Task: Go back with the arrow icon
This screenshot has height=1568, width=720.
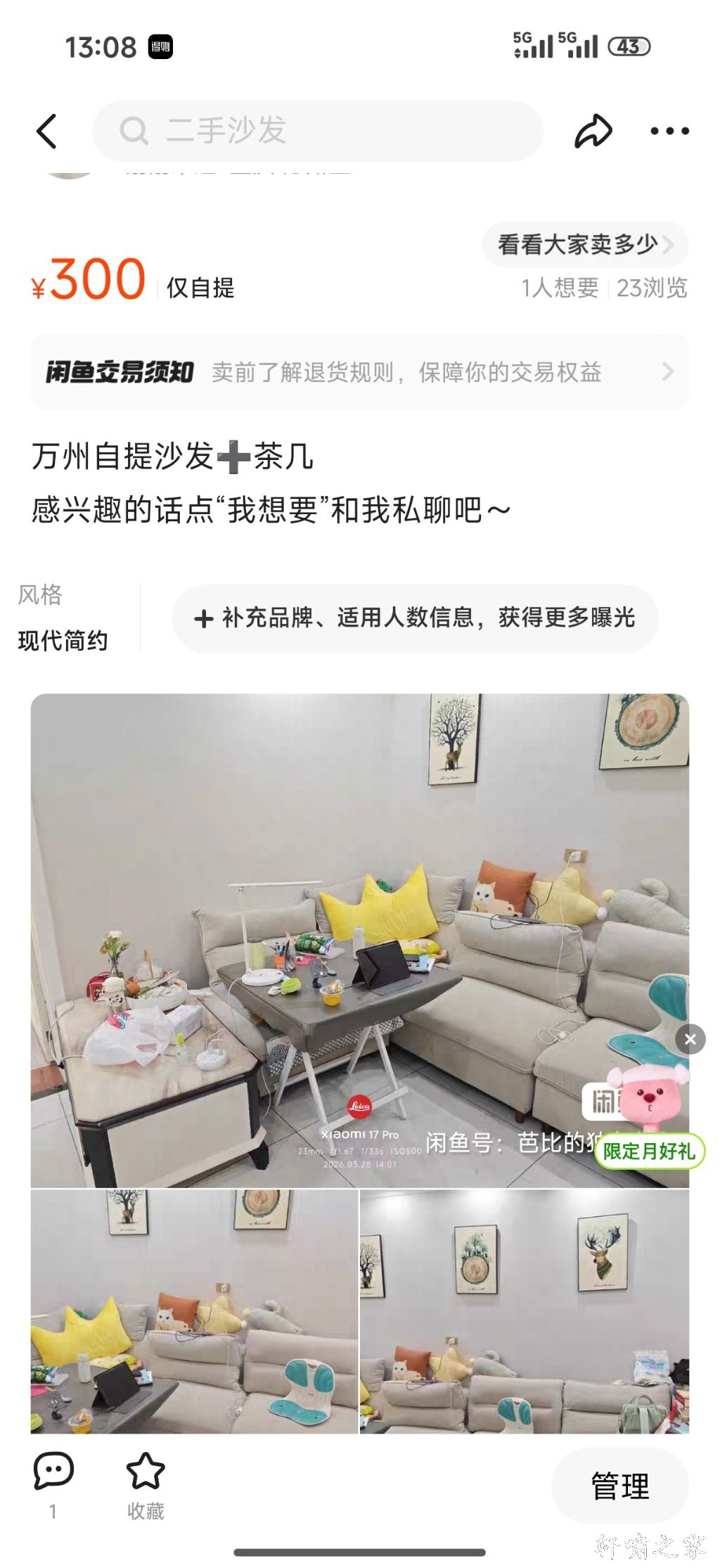Action: pyautogui.click(x=46, y=132)
